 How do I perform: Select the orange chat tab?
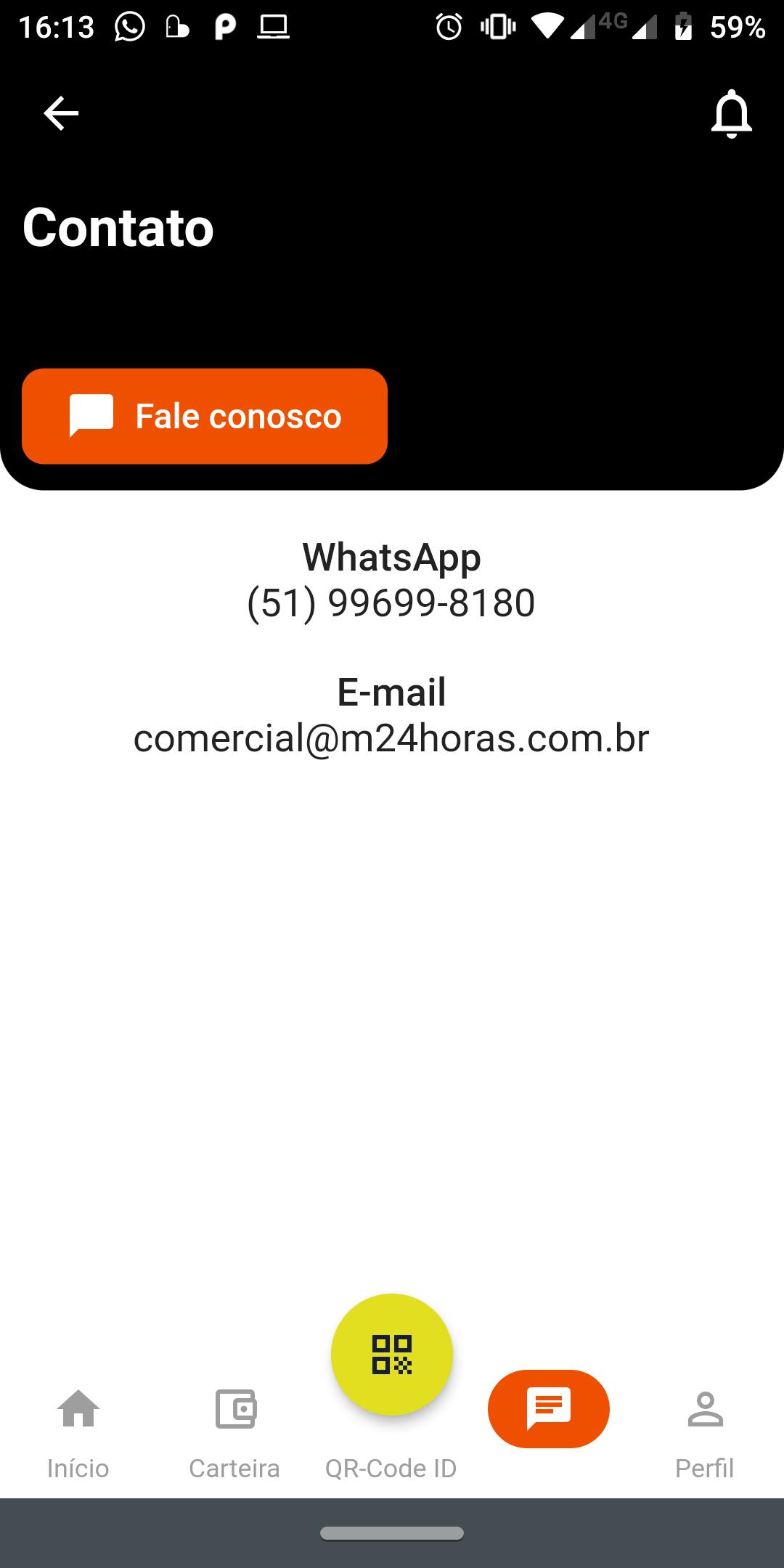(549, 1409)
